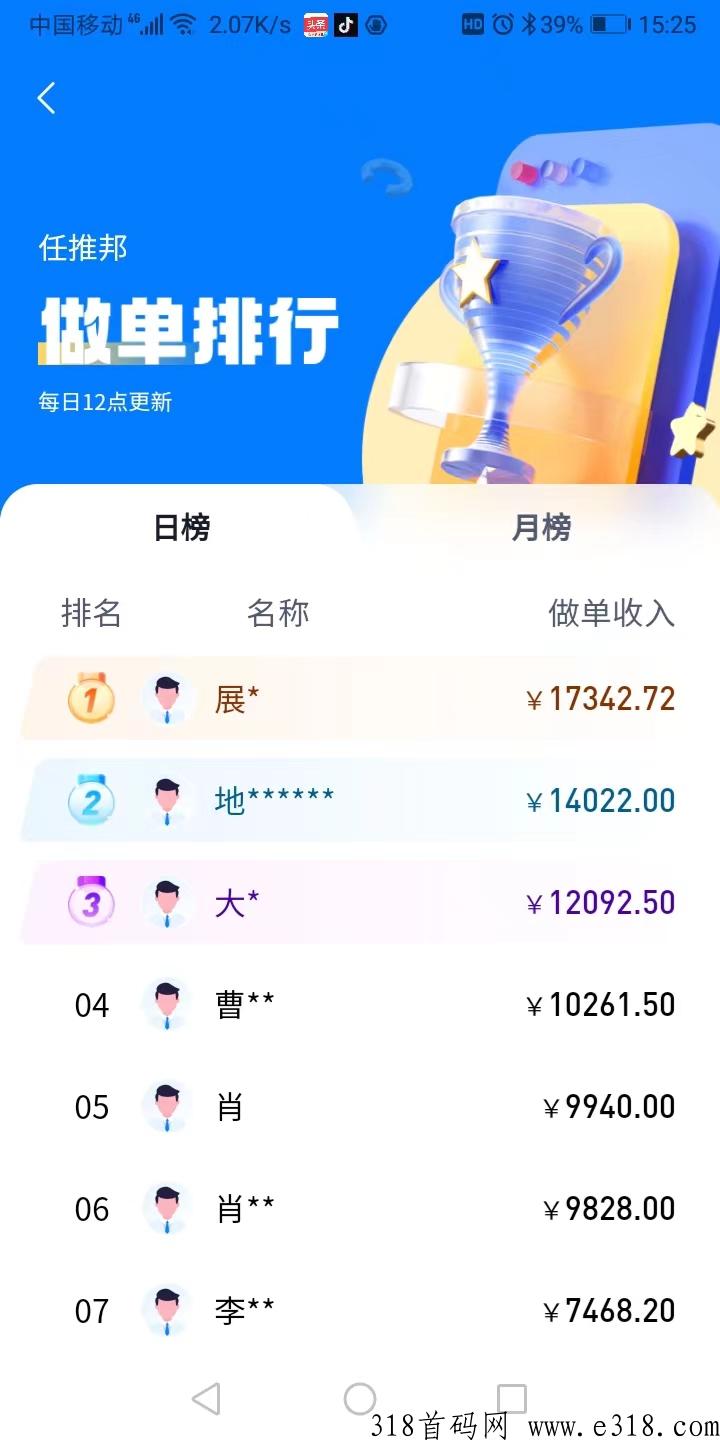The width and height of the screenshot is (720, 1440).
Task: Tap the system home button
Action: [x=360, y=1398]
